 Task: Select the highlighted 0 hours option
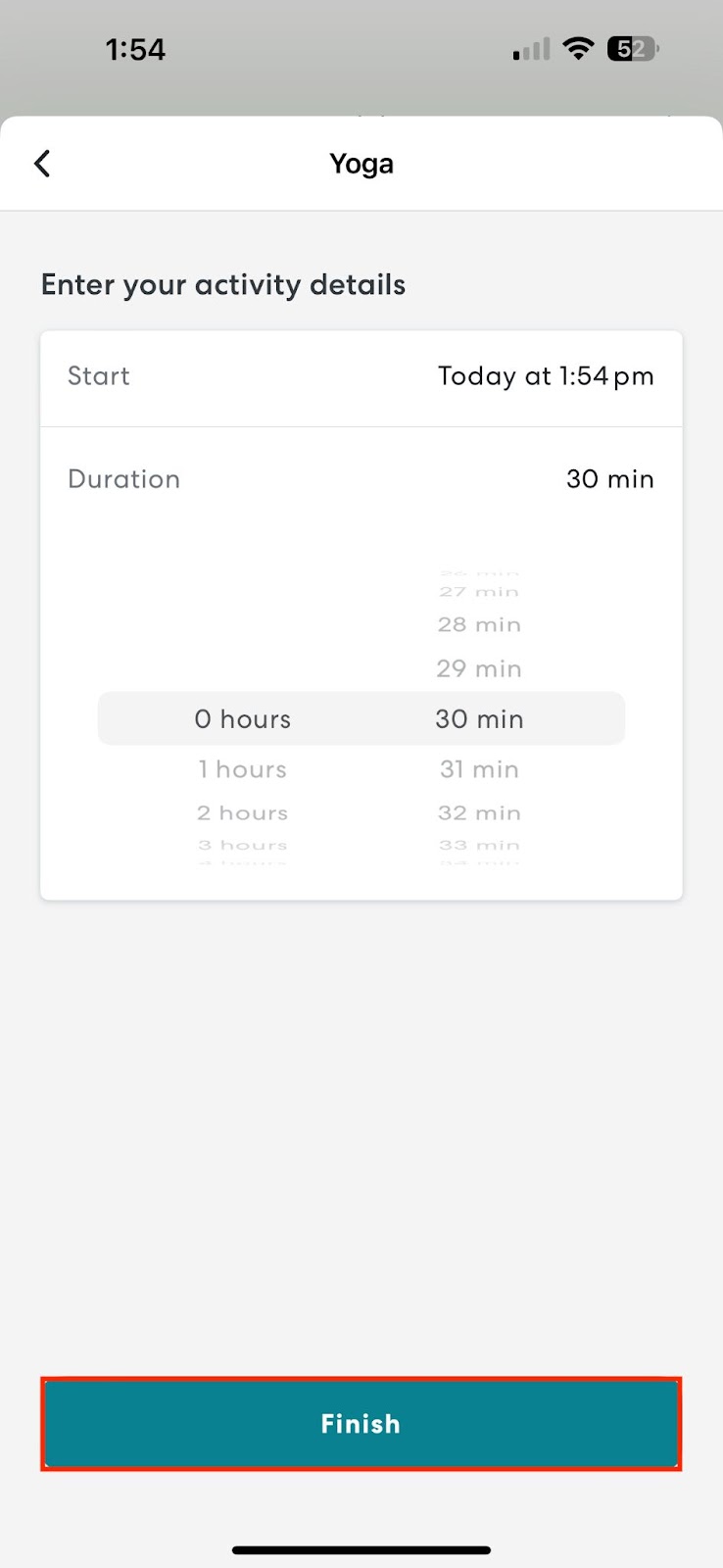tap(242, 718)
